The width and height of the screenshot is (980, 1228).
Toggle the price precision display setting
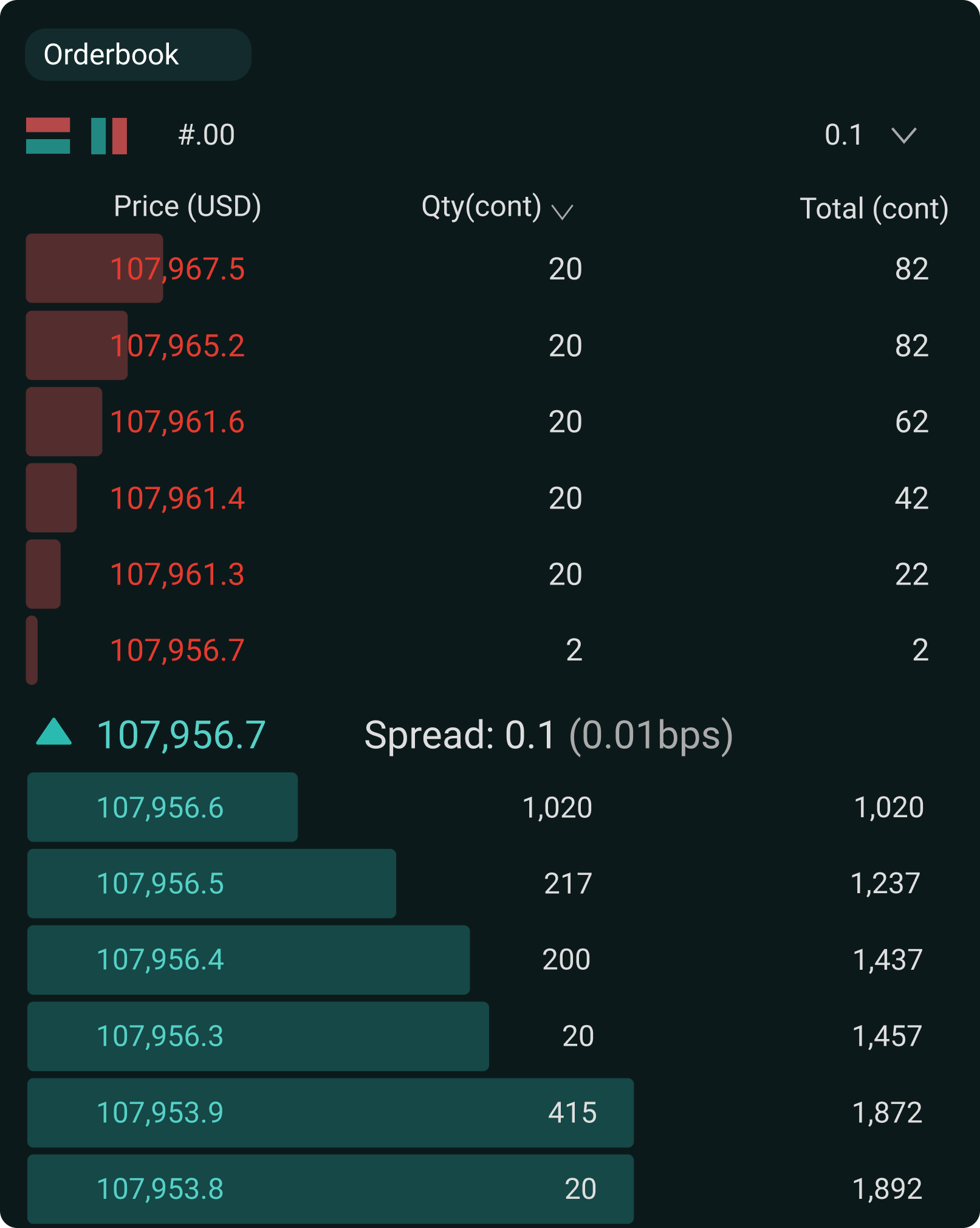[206, 135]
